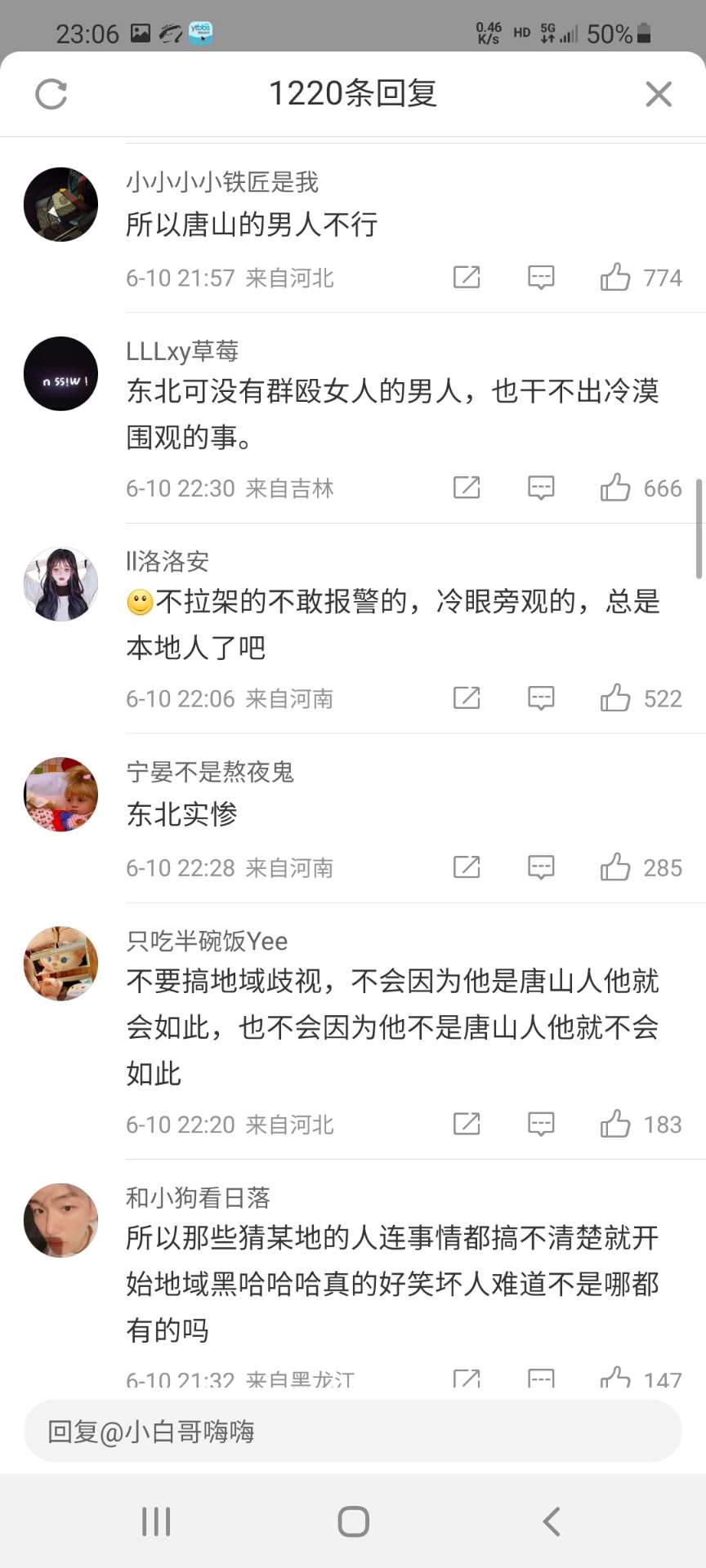Reply to LLLxy草莓's comment

pos(541,488)
